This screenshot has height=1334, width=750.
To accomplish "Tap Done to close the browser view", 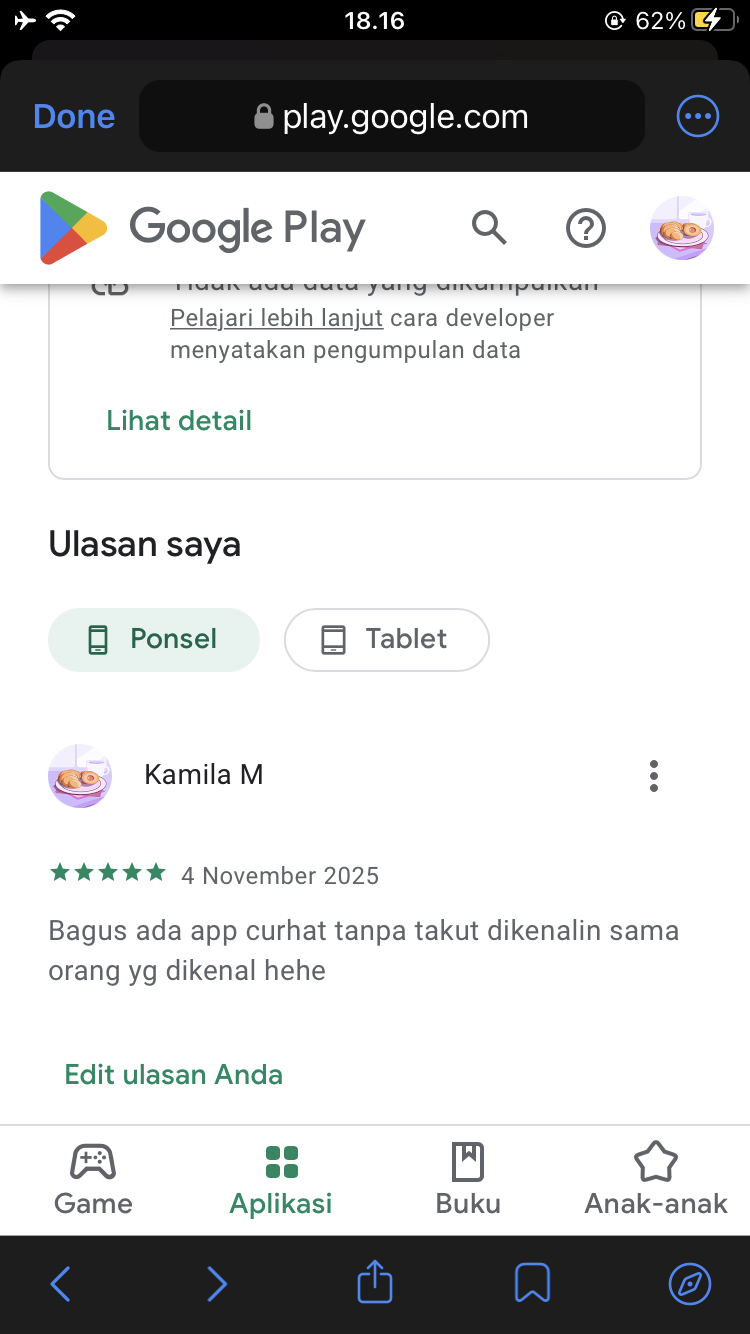I will [74, 117].
